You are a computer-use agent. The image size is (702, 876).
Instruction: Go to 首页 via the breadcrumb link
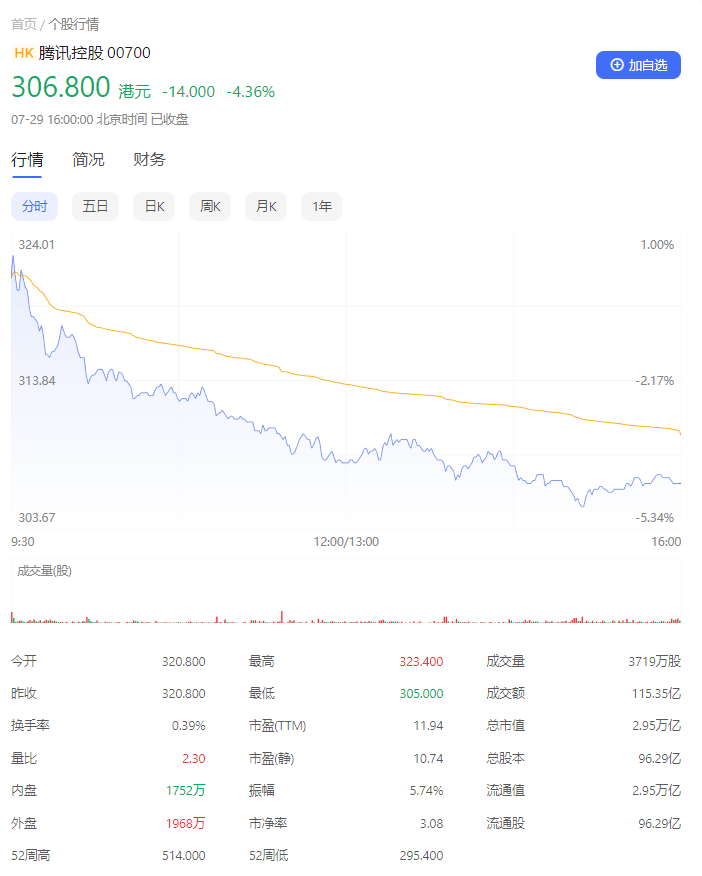[x=24, y=24]
